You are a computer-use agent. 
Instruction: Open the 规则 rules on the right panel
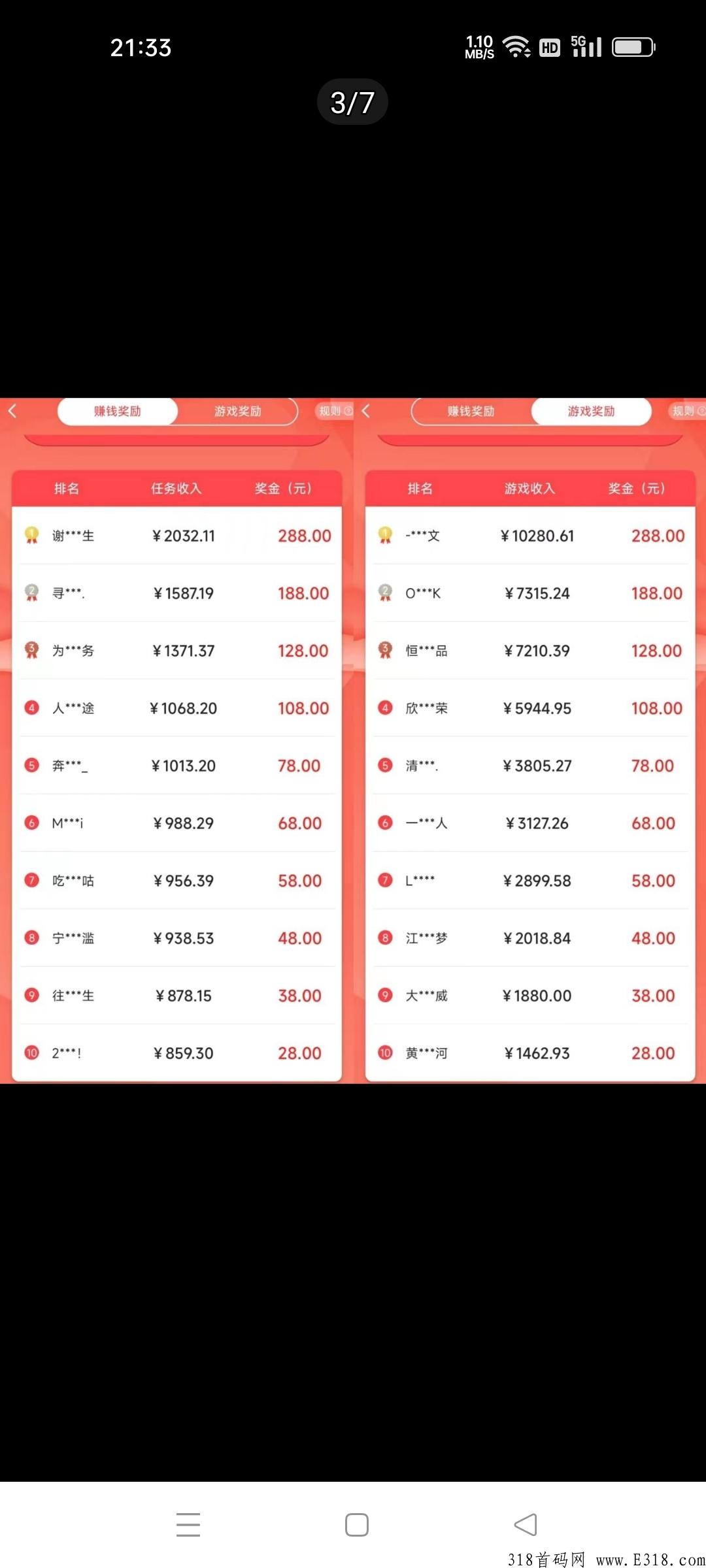(684, 411)
